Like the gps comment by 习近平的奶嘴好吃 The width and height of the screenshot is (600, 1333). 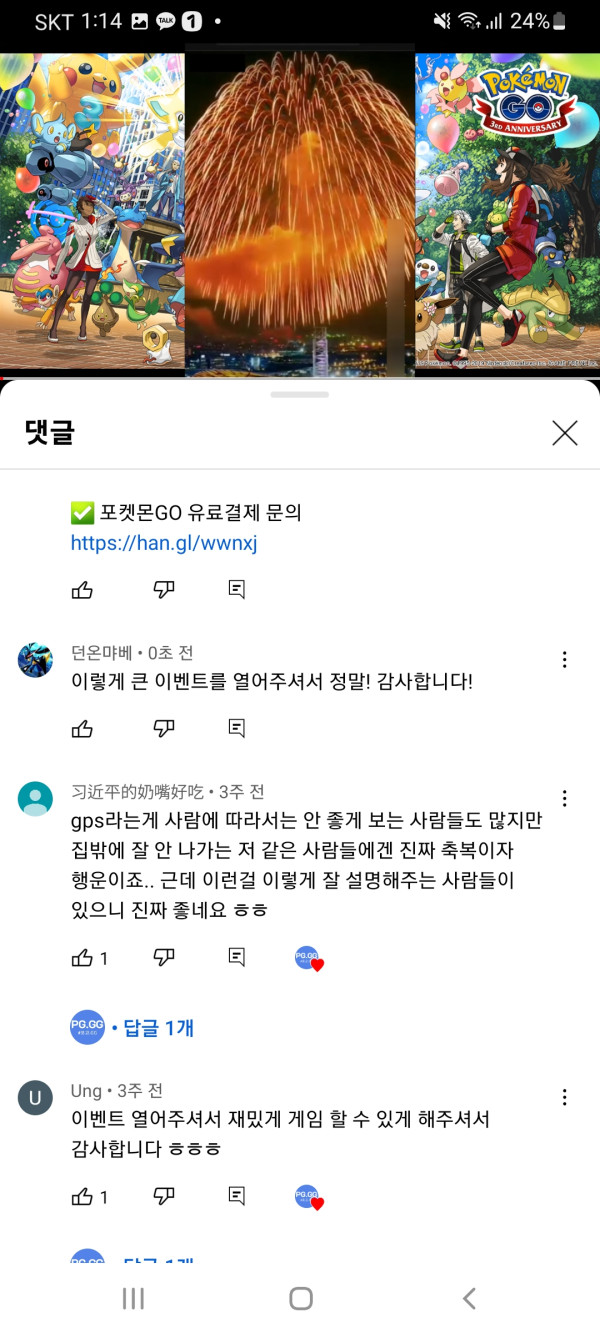click(x=83, y=958)
